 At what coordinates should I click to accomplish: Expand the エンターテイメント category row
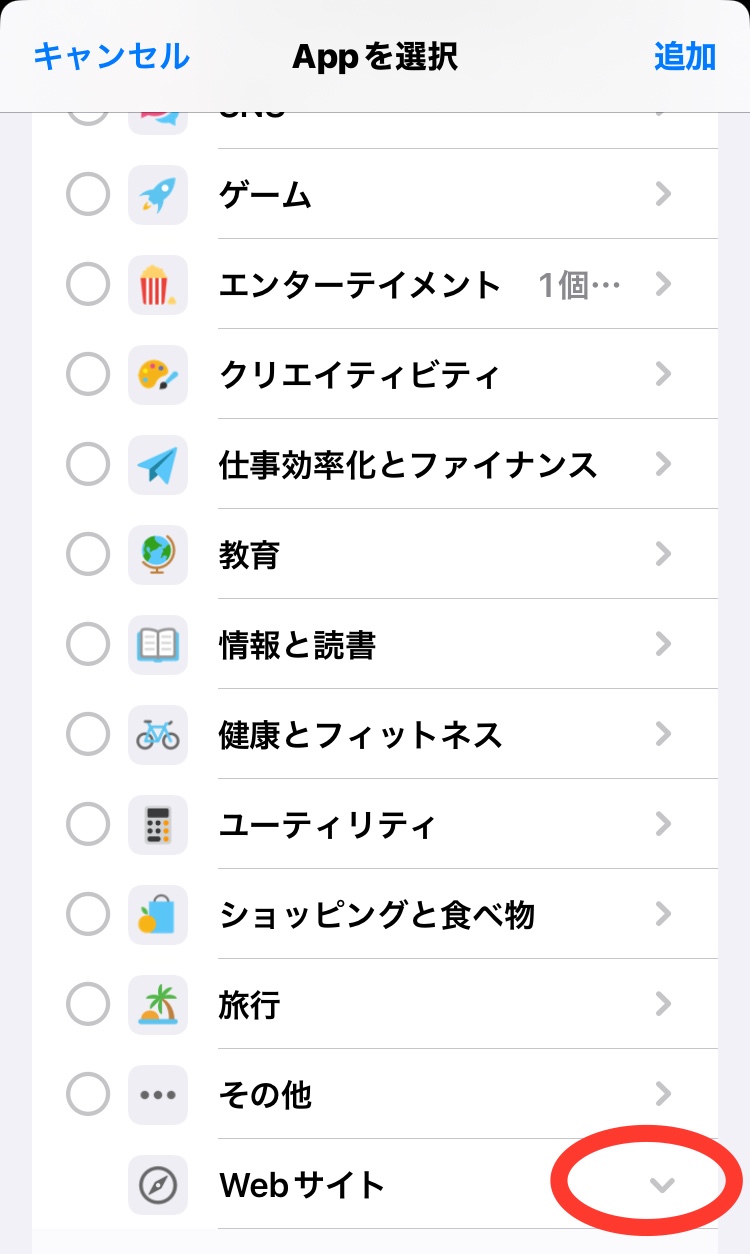(x=662, y=285)
